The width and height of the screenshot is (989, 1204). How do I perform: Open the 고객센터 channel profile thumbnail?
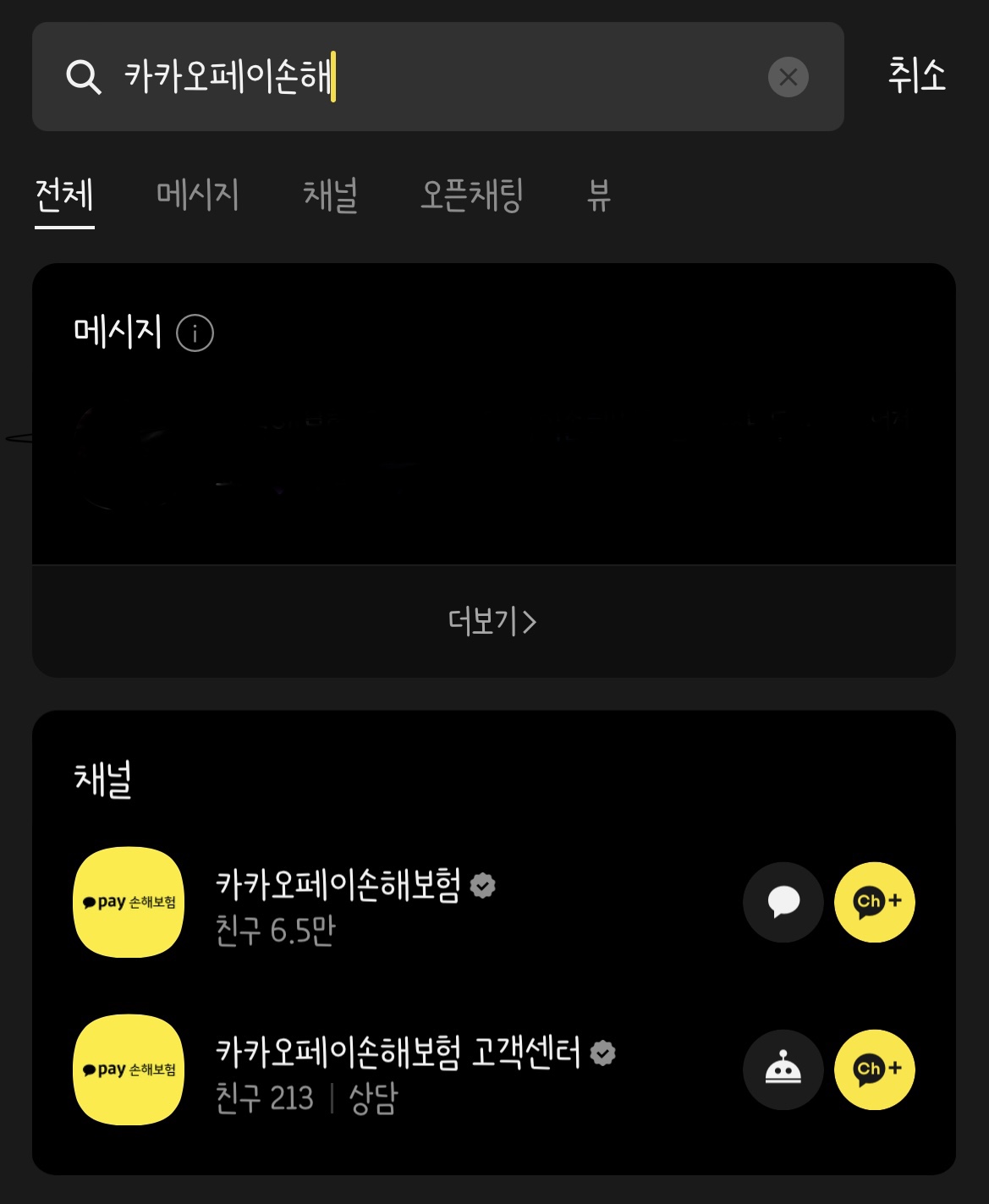(127, 1070)
